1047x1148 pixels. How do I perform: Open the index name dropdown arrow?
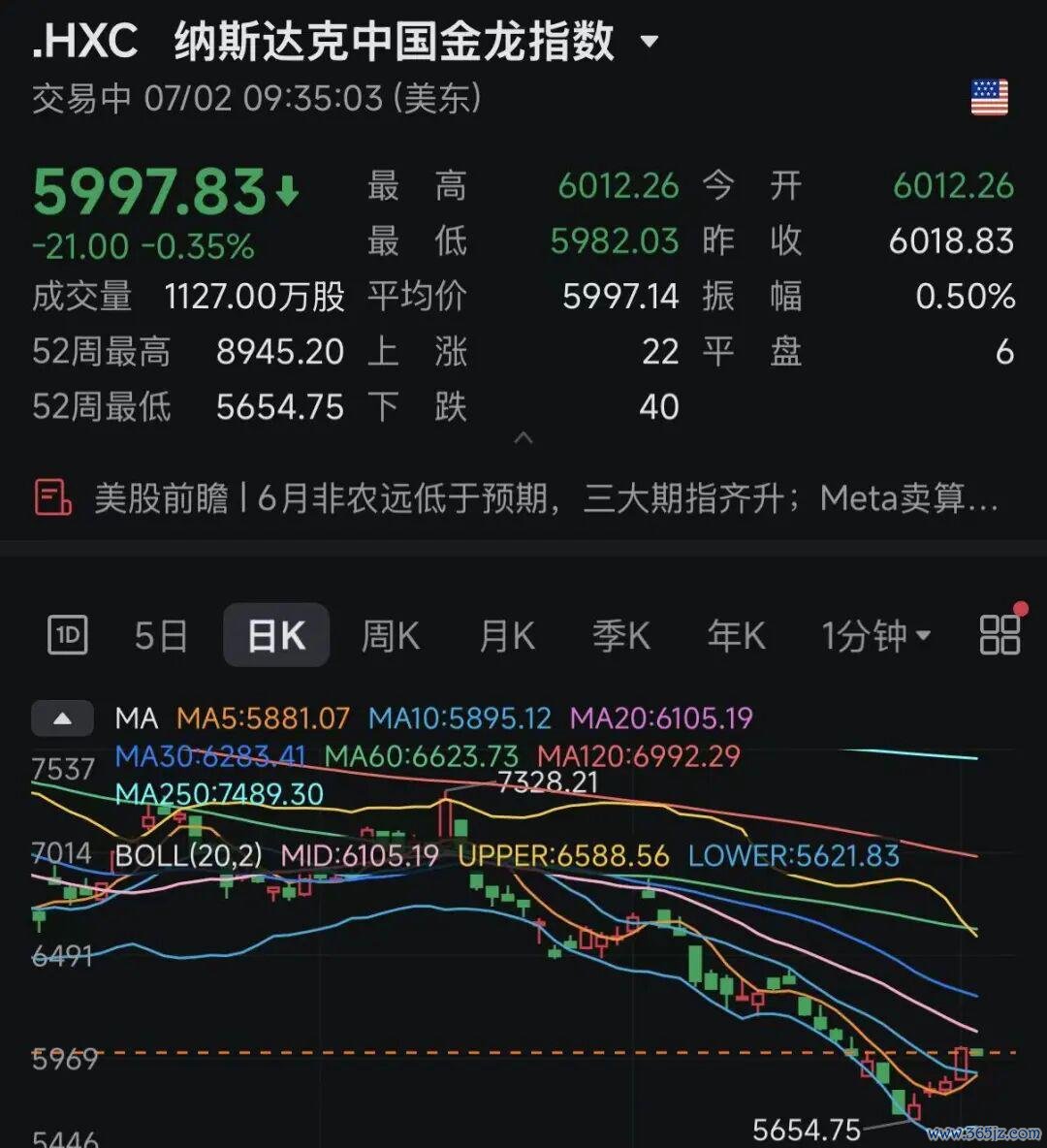[649, 41]
